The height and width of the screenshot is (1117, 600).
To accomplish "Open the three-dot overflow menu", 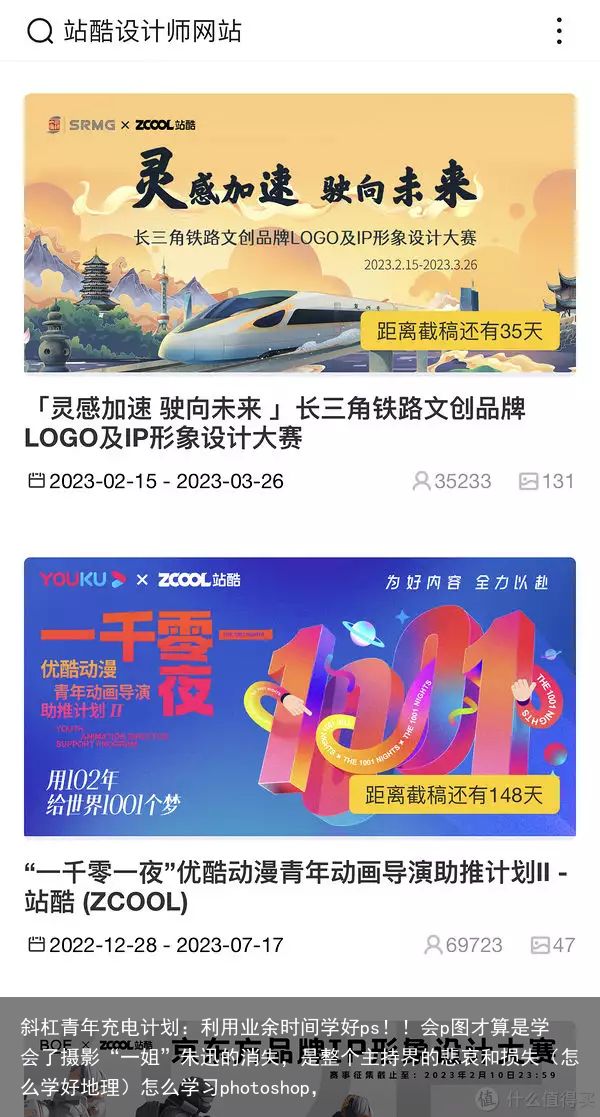I will pyautogui.click(x=559, y=31).
